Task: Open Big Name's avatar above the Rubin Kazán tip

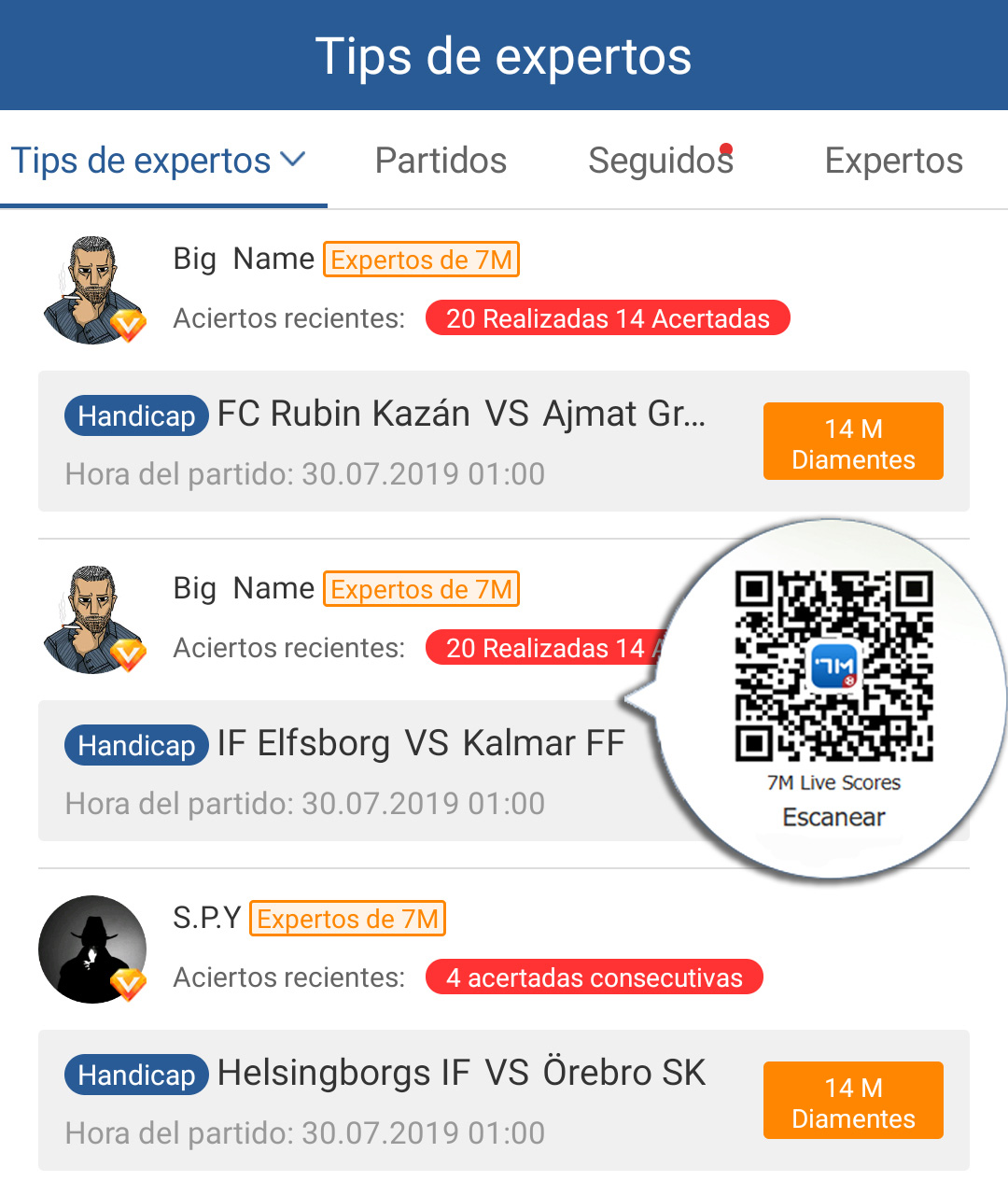Action: (x=92, y=290)
